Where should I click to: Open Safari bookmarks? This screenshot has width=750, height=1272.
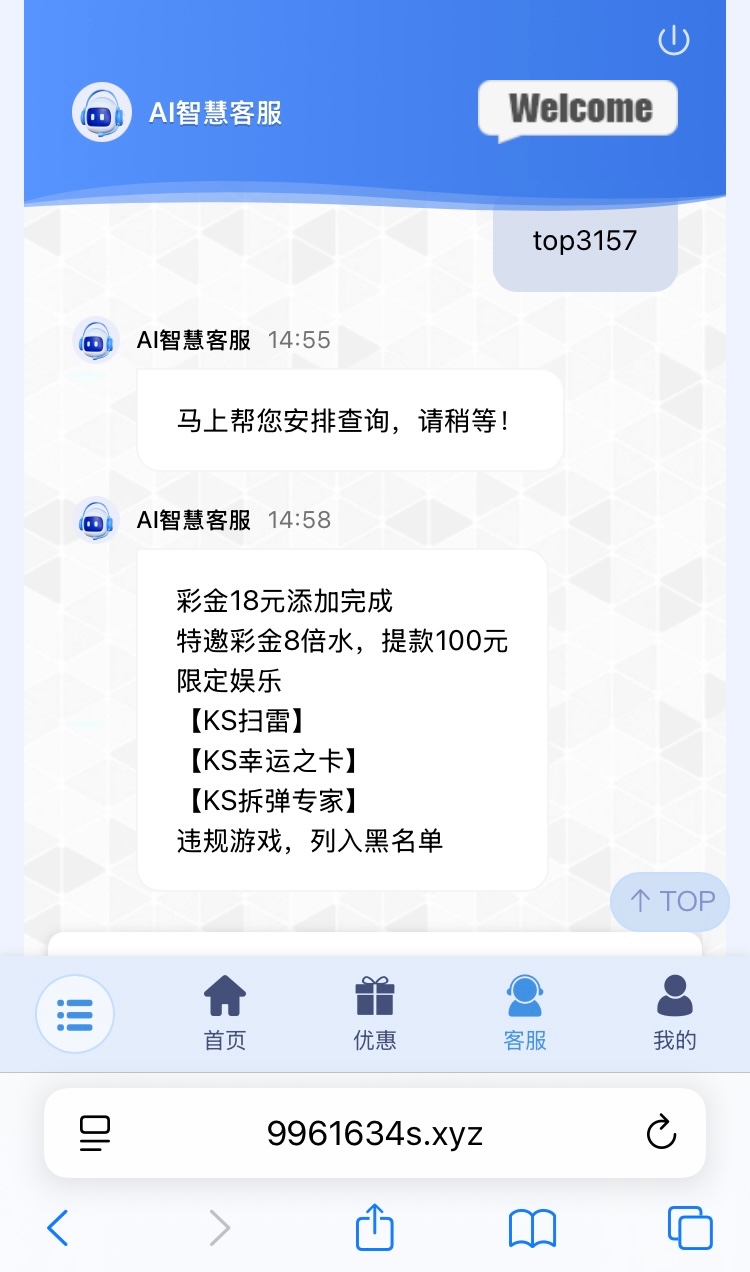[x=532, y=1227]
